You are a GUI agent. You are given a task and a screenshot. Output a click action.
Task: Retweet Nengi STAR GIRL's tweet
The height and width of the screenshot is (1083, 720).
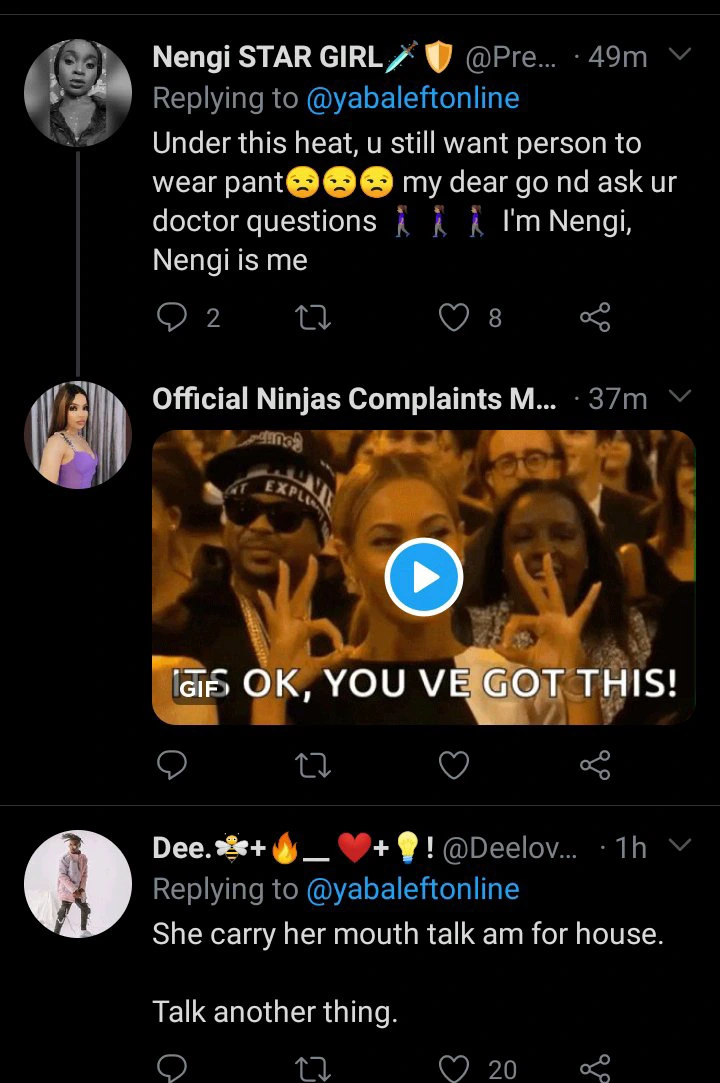(314, 318)
